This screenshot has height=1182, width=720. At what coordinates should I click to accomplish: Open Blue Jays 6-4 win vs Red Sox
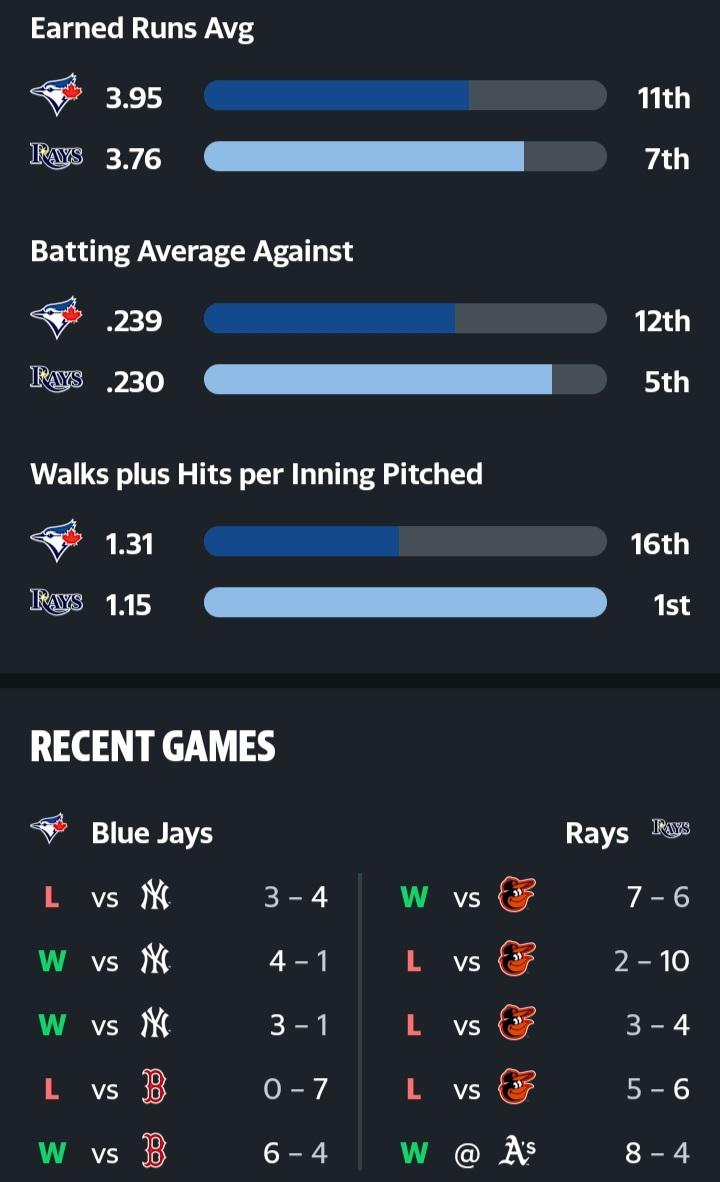pos(183,1153)
